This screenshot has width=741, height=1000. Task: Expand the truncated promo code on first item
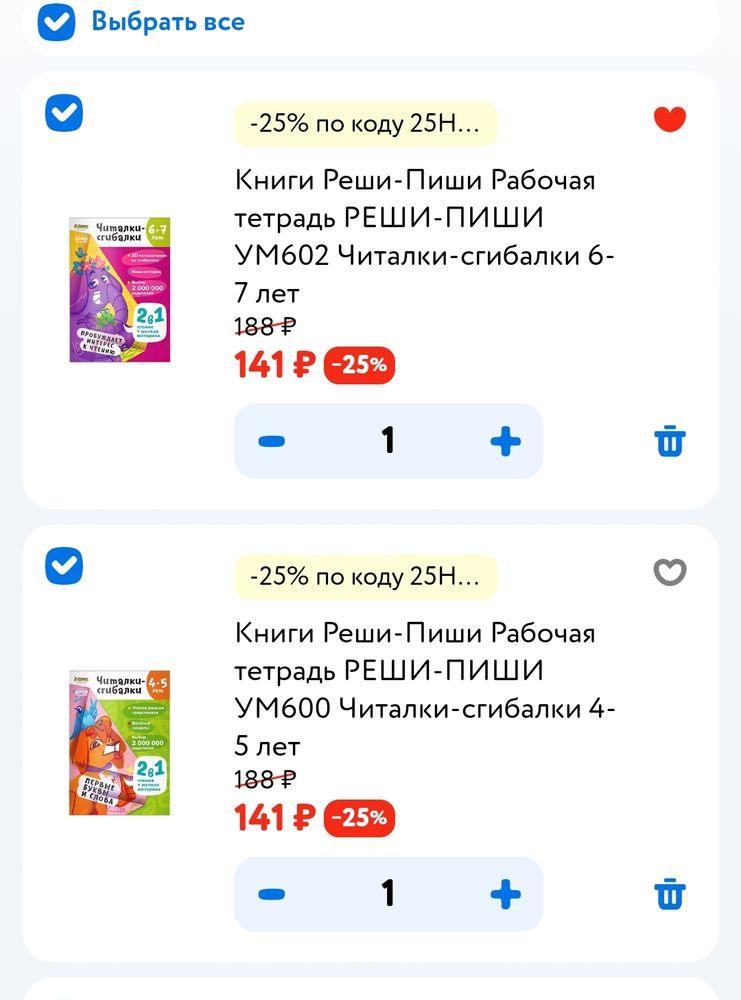tap(366, 124)
